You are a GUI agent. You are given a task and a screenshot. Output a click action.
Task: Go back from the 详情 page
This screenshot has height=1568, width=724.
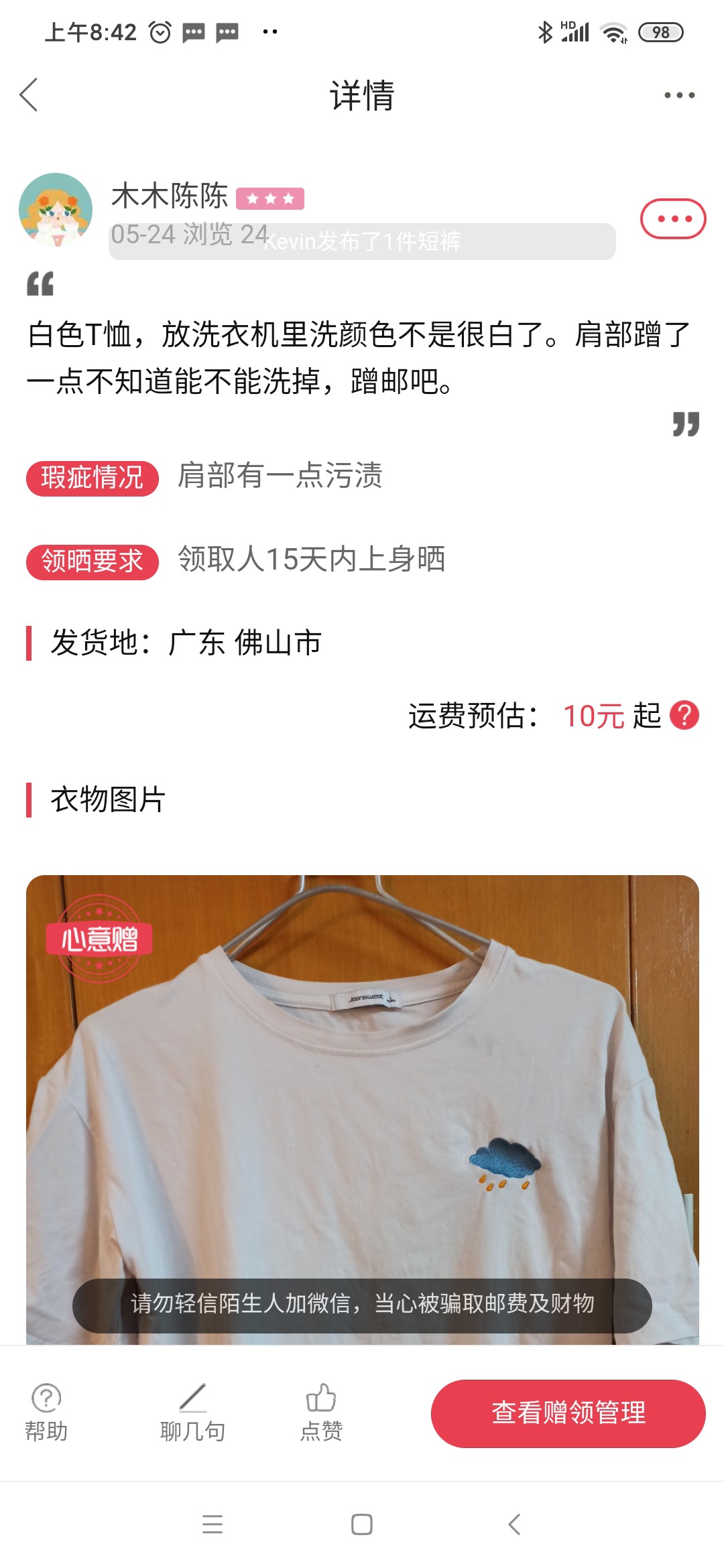tap(29, 95)
